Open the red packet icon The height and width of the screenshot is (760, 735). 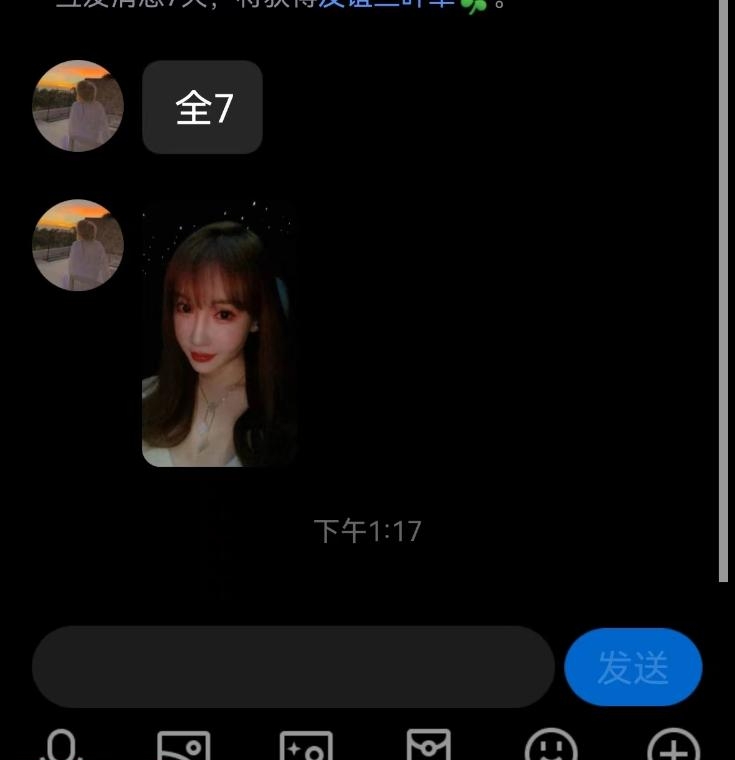(x=429, y=746)
